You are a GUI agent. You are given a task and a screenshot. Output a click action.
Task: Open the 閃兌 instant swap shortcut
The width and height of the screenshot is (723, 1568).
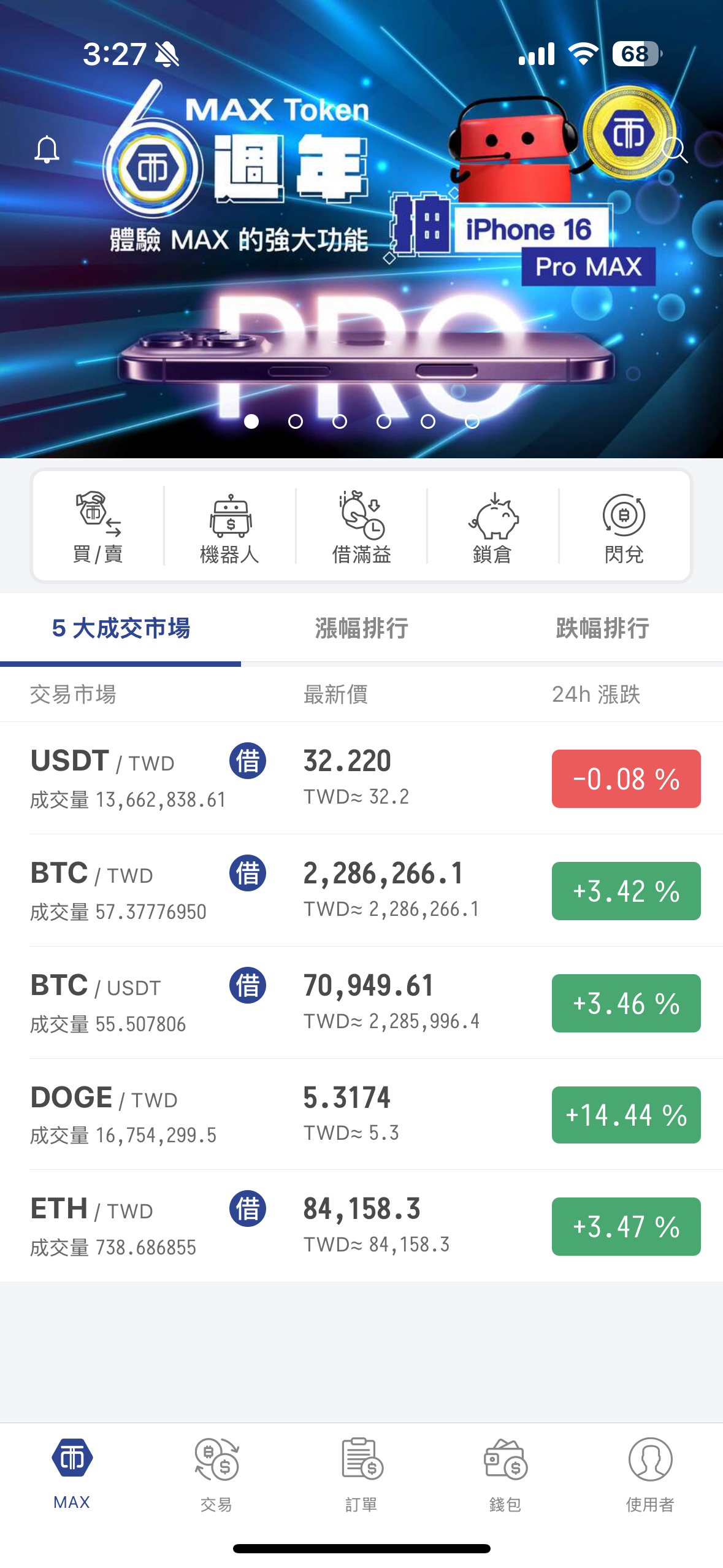[624, 526]
